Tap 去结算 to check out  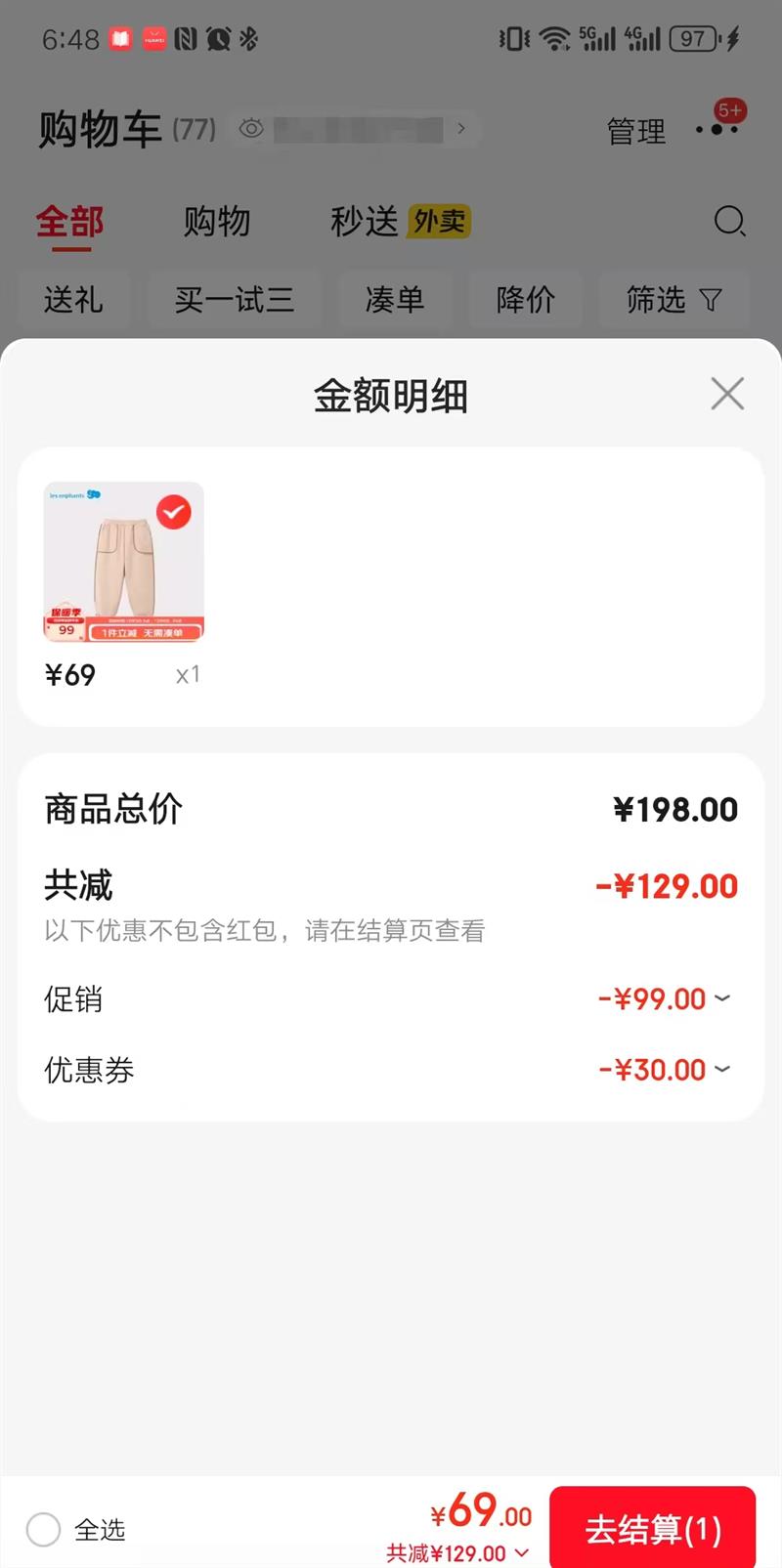[x=652, y=1528]
